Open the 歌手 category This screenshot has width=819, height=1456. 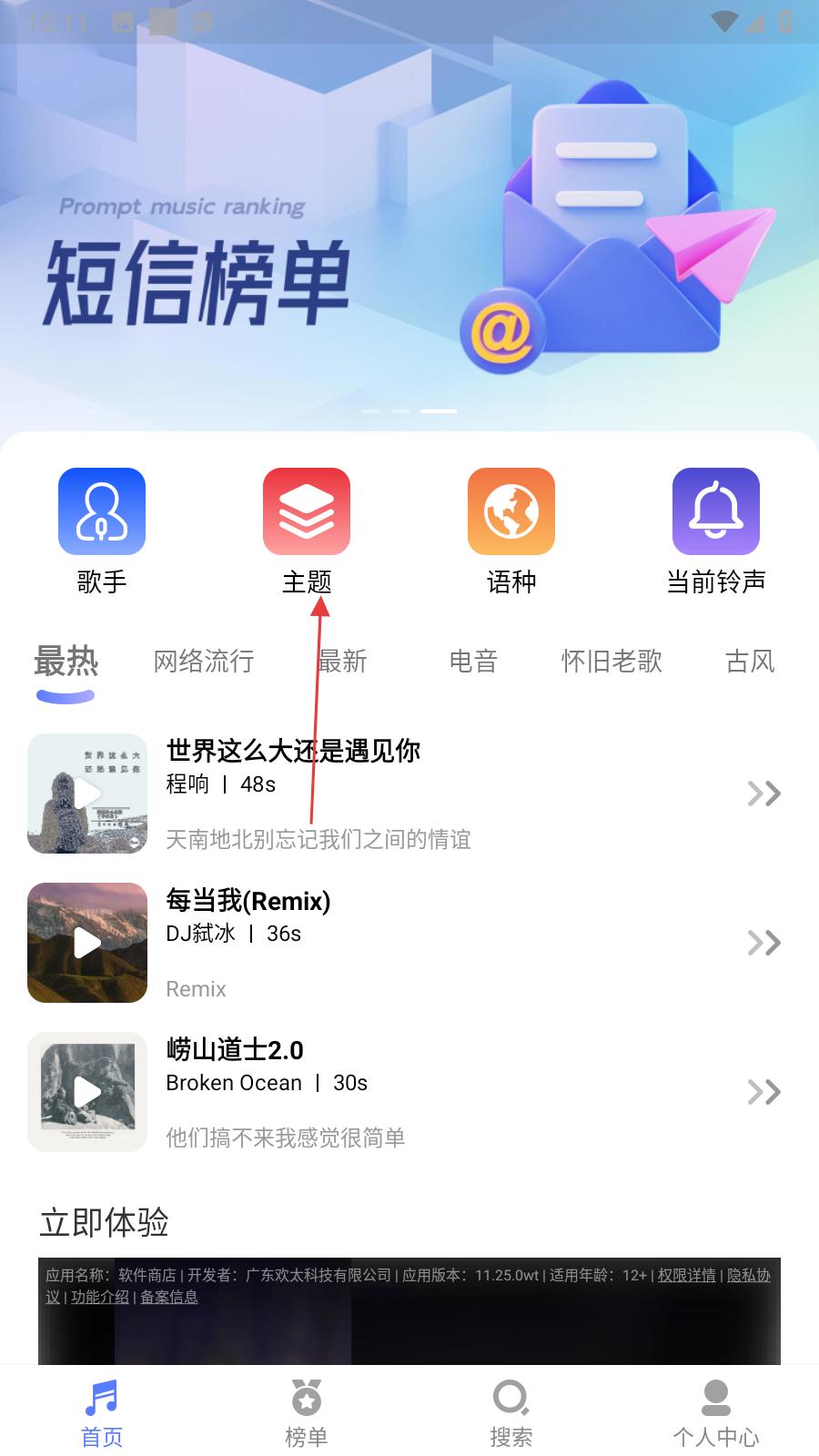tap(102, 511)
